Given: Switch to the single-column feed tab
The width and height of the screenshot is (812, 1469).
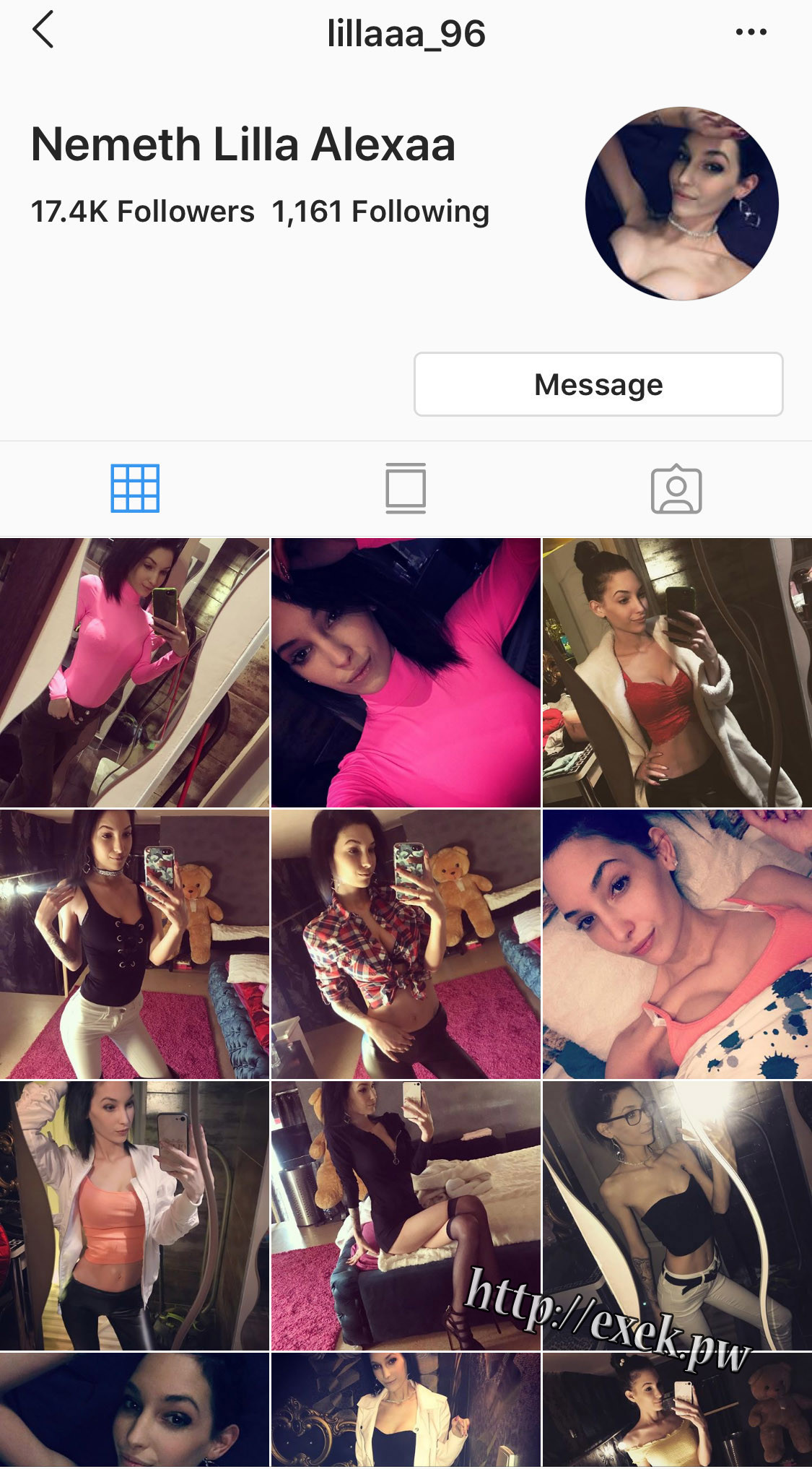Looking at the screenshot, I should tap(406, 488).
